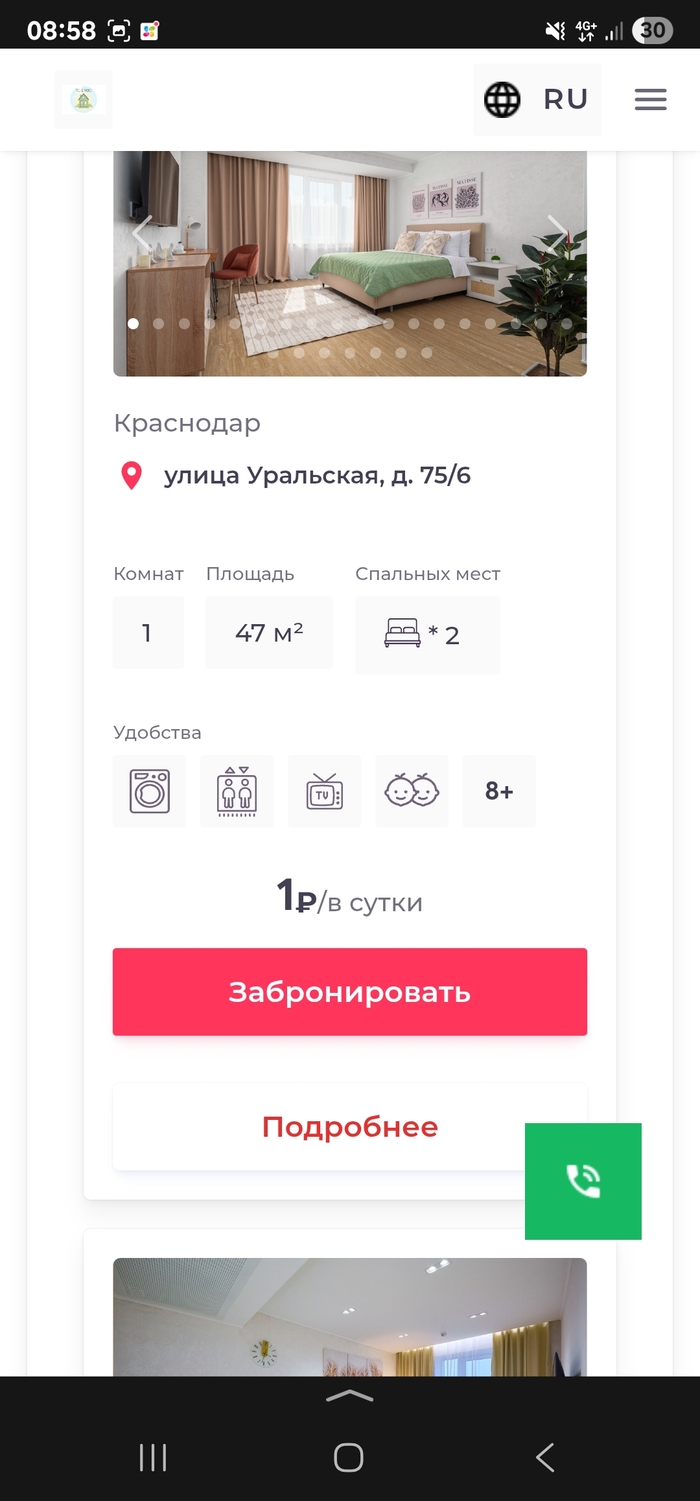
Task: Show next photo of Uralskaya apartment
Action: 556,234
